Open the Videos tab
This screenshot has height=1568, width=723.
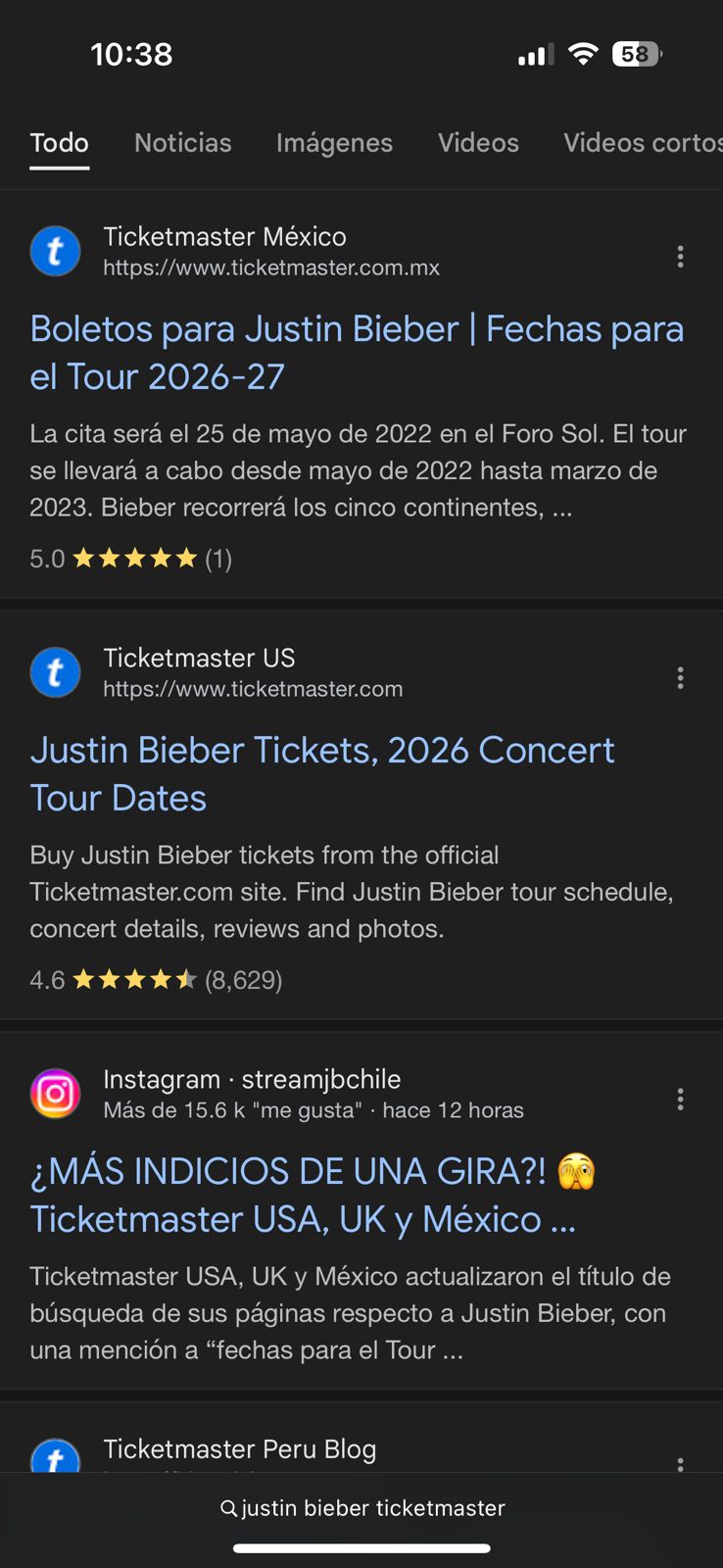pos(478,143)
